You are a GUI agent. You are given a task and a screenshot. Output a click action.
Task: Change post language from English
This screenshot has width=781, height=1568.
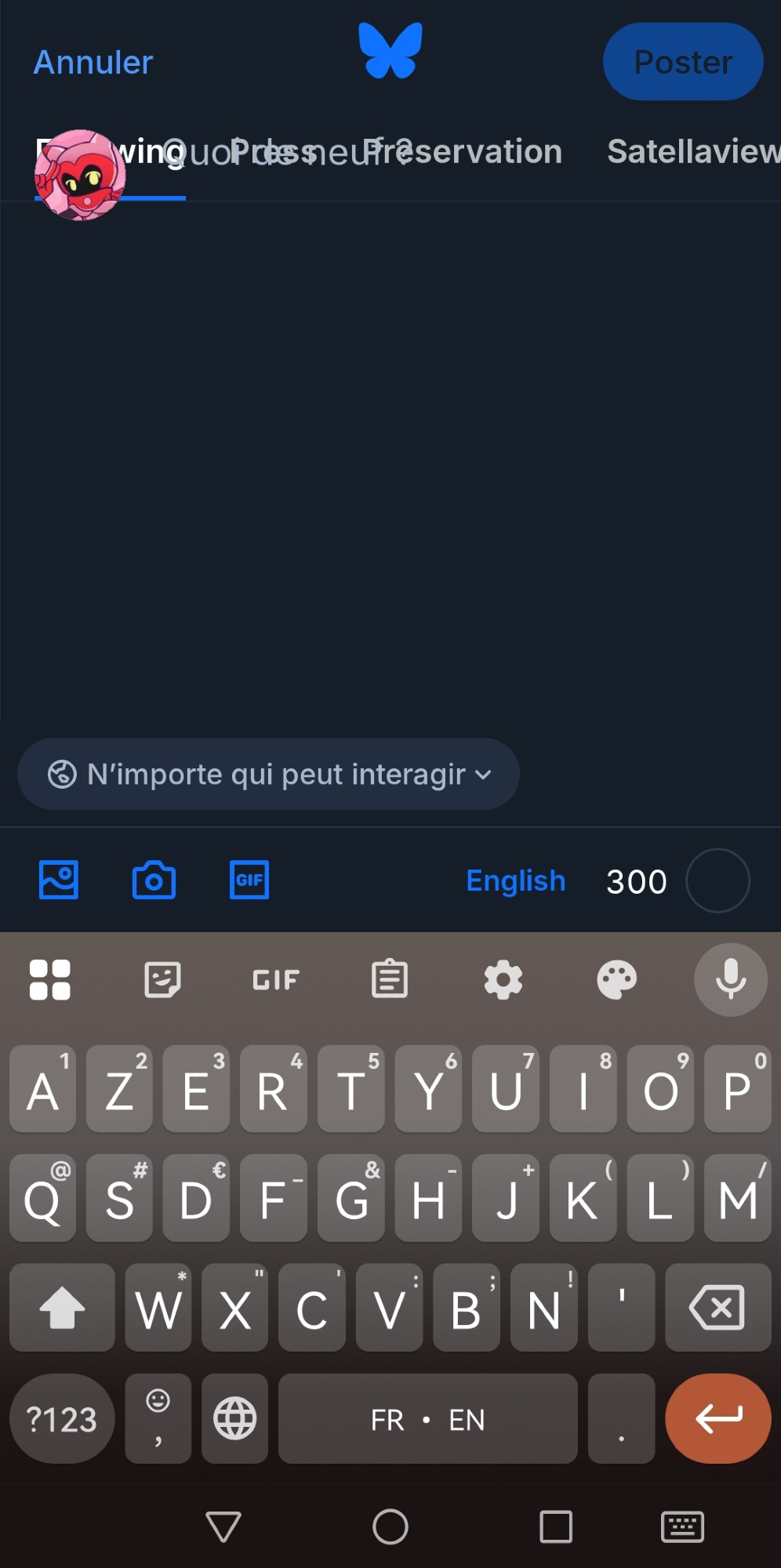tap(515, 880)
